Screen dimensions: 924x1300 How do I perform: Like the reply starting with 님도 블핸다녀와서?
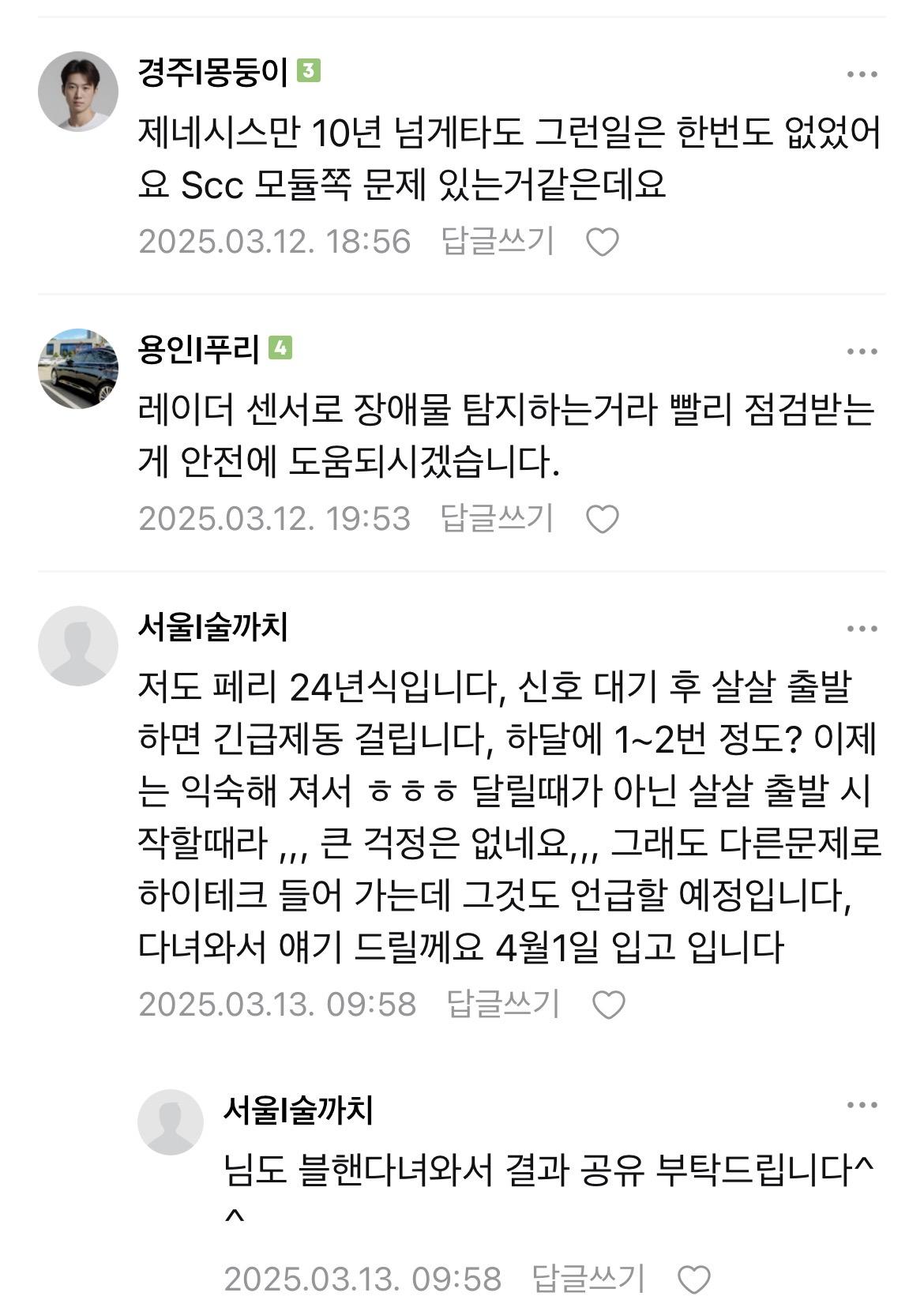(694, 1279)
